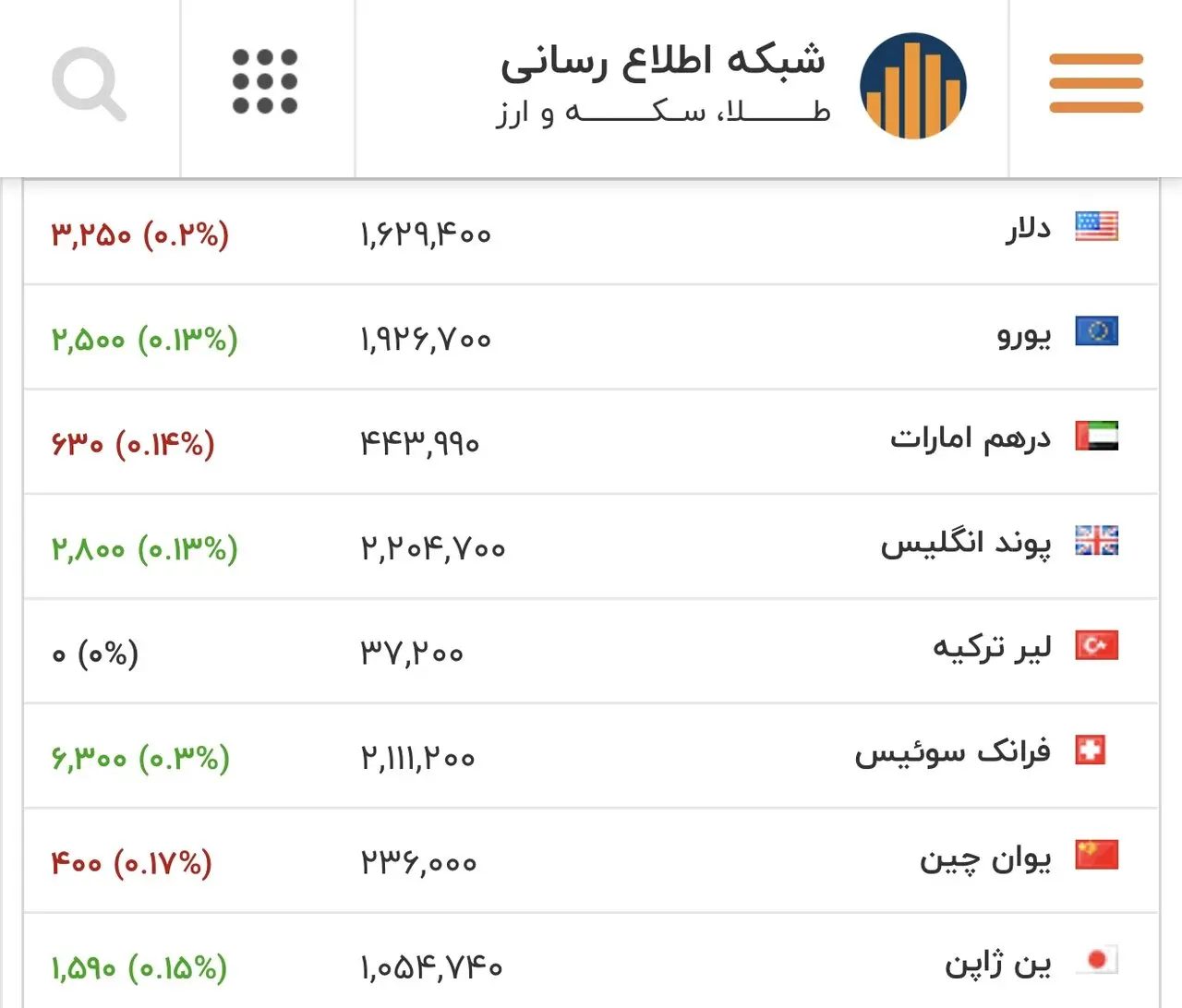
Task: Open the فرانک سوئیس row
Action: click(952, 753)
